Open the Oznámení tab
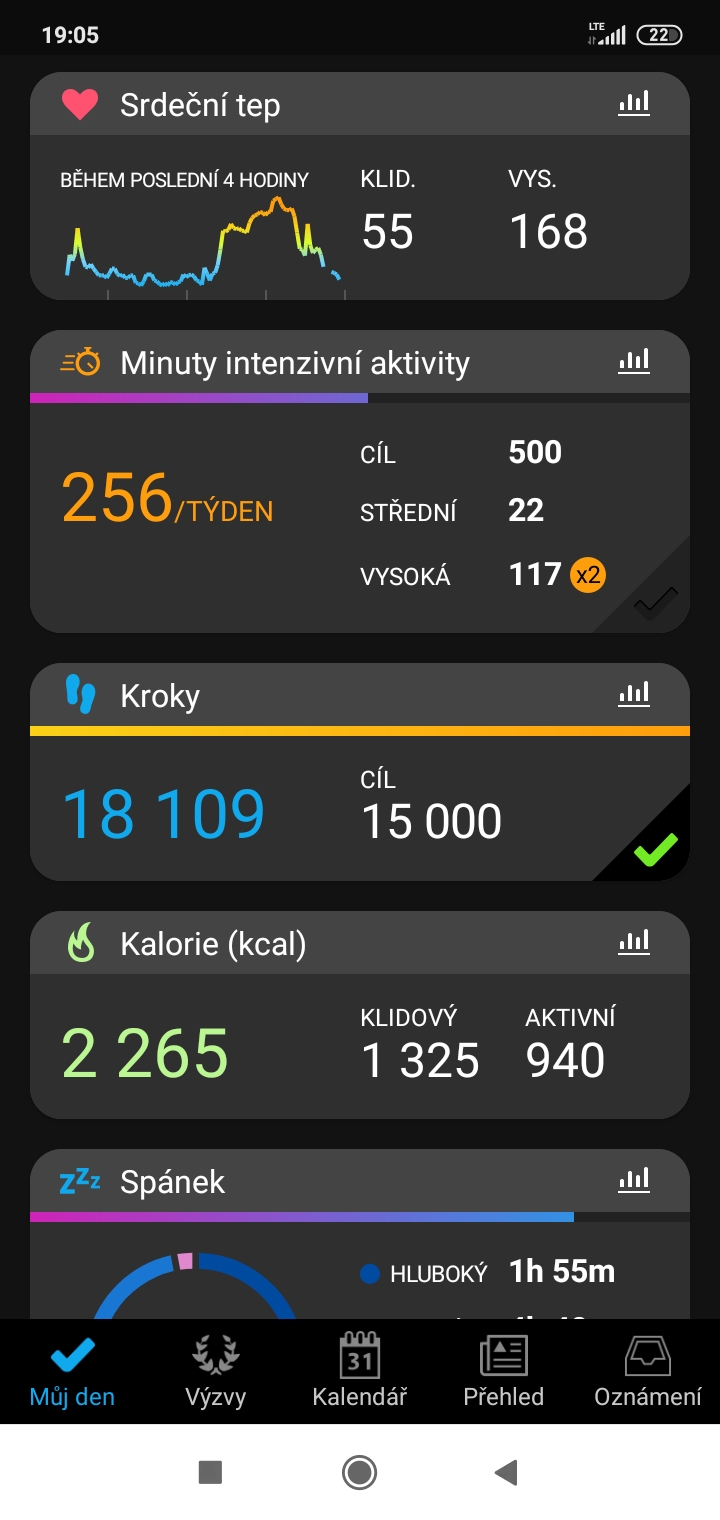The image size is (720, 1520). click(x=648, y=1371)
